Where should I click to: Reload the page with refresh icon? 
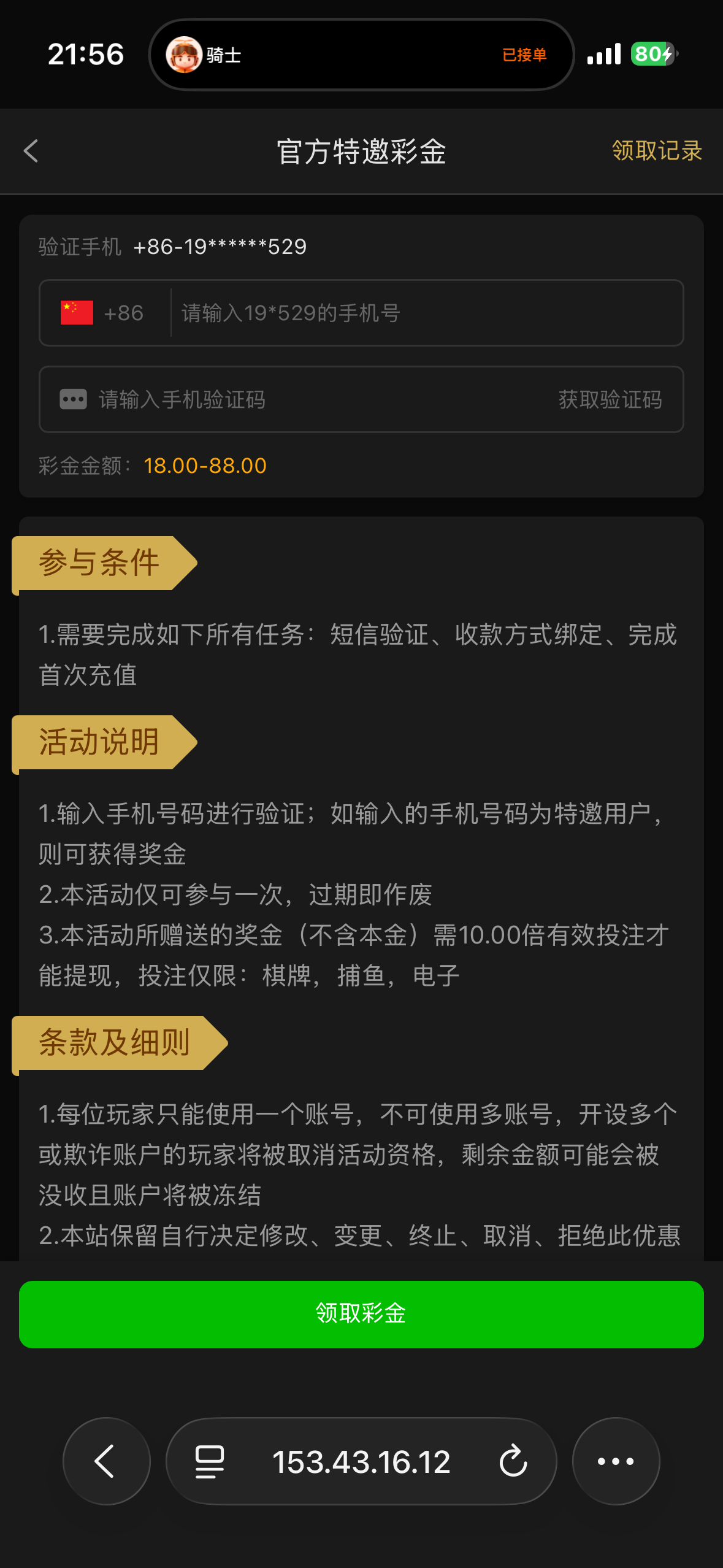(x=513, y=1461)
